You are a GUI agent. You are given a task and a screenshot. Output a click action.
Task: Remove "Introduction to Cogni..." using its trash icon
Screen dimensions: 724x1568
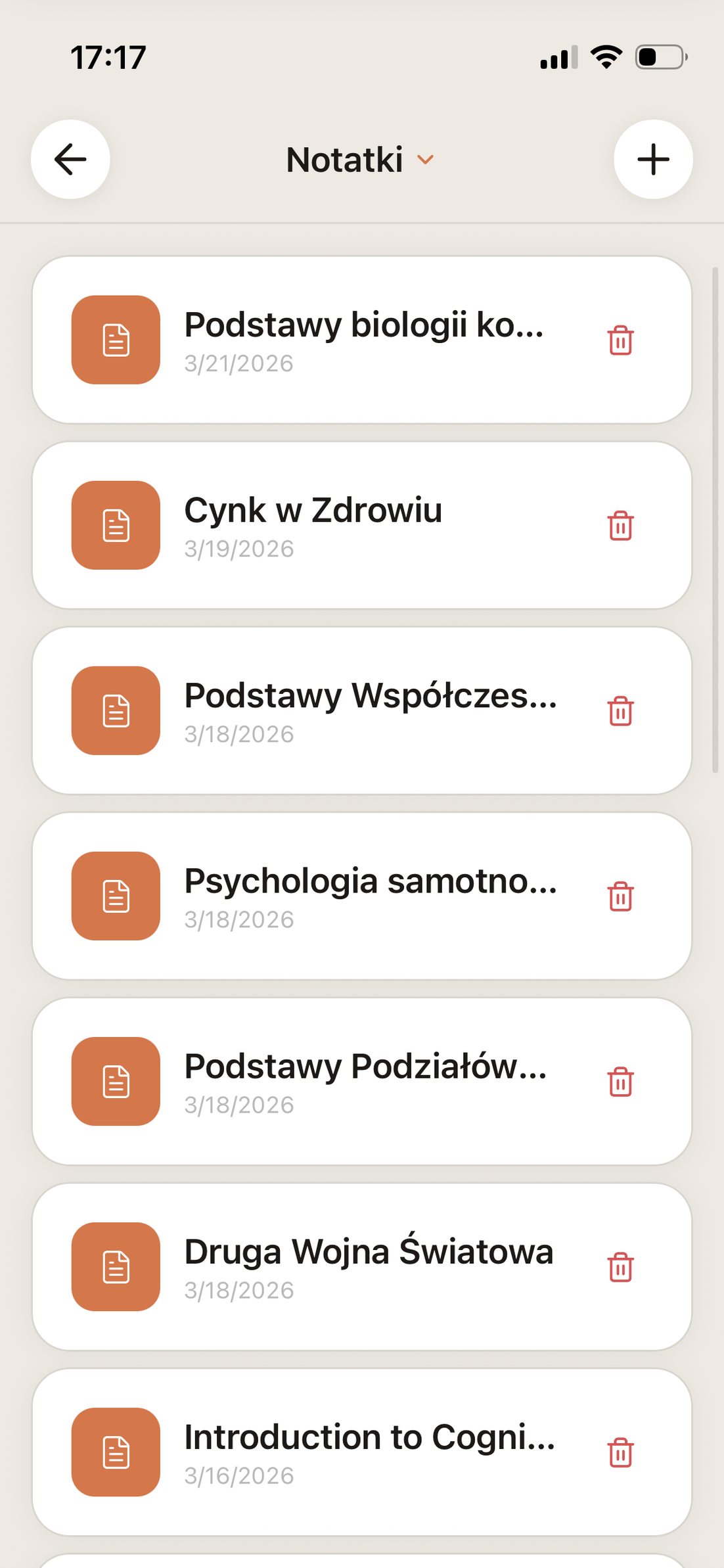click(620, 1452)
